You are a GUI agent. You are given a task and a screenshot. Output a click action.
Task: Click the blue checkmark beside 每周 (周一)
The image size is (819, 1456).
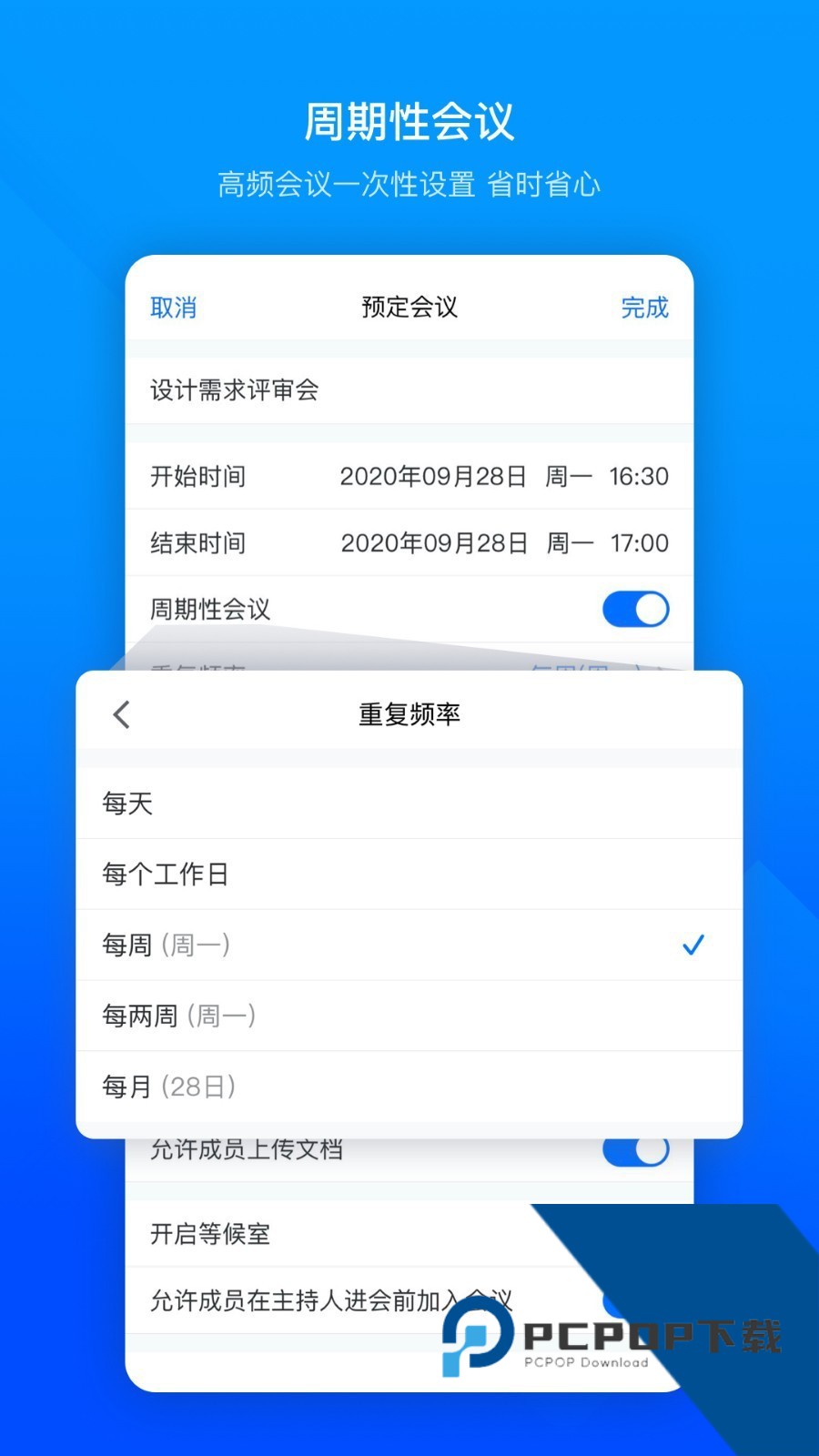(x=694, y=945)
